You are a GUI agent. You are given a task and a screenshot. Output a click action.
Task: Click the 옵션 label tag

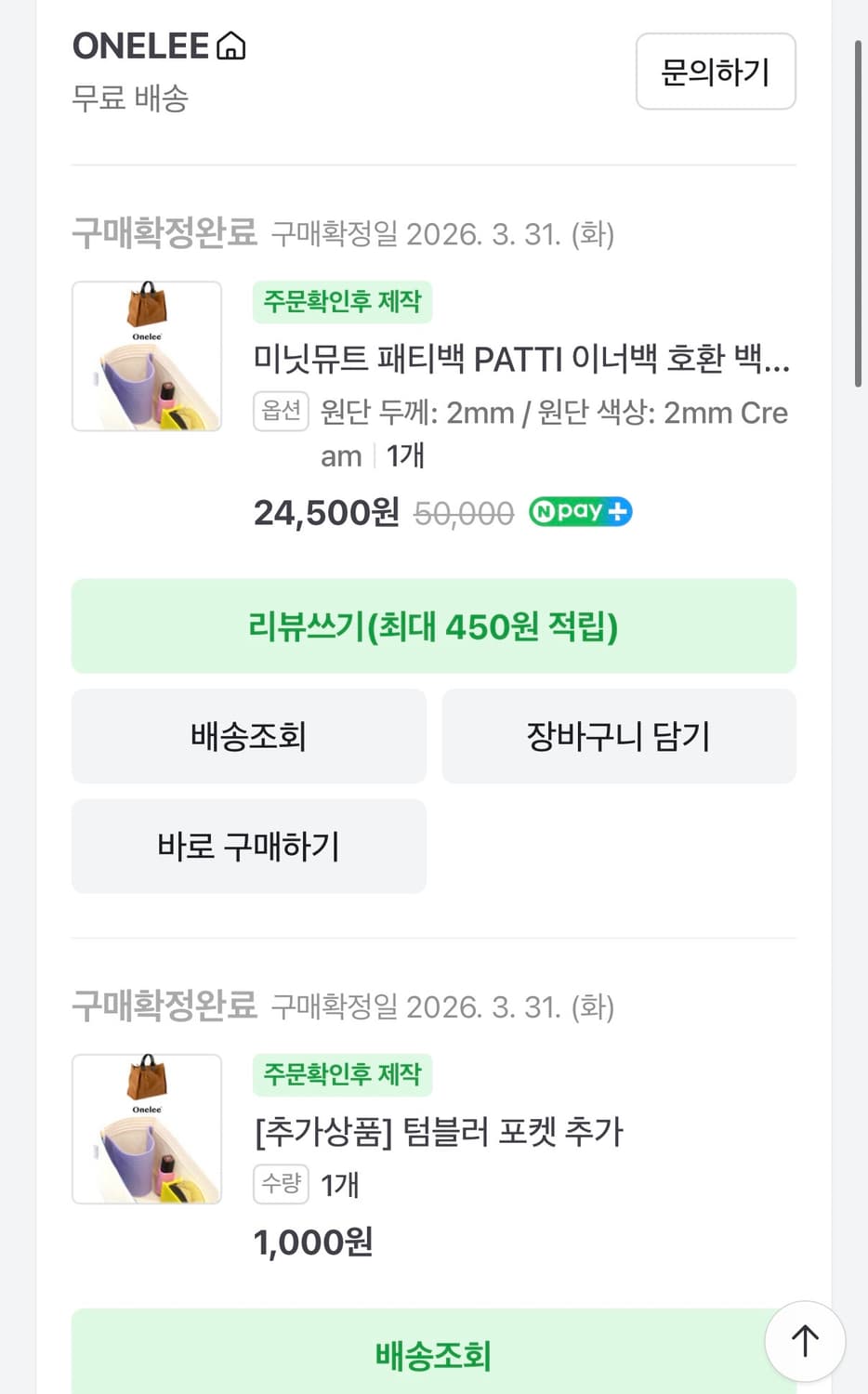[x=281, y=411]
